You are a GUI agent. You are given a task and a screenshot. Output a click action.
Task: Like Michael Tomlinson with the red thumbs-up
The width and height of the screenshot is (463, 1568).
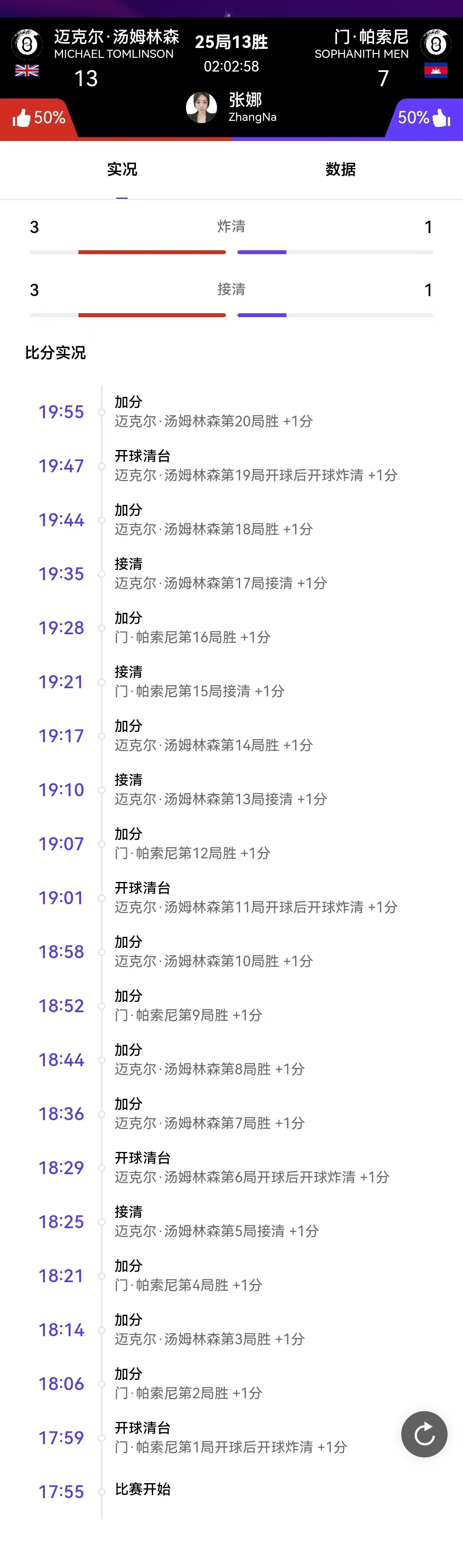[x=22, y=117]
